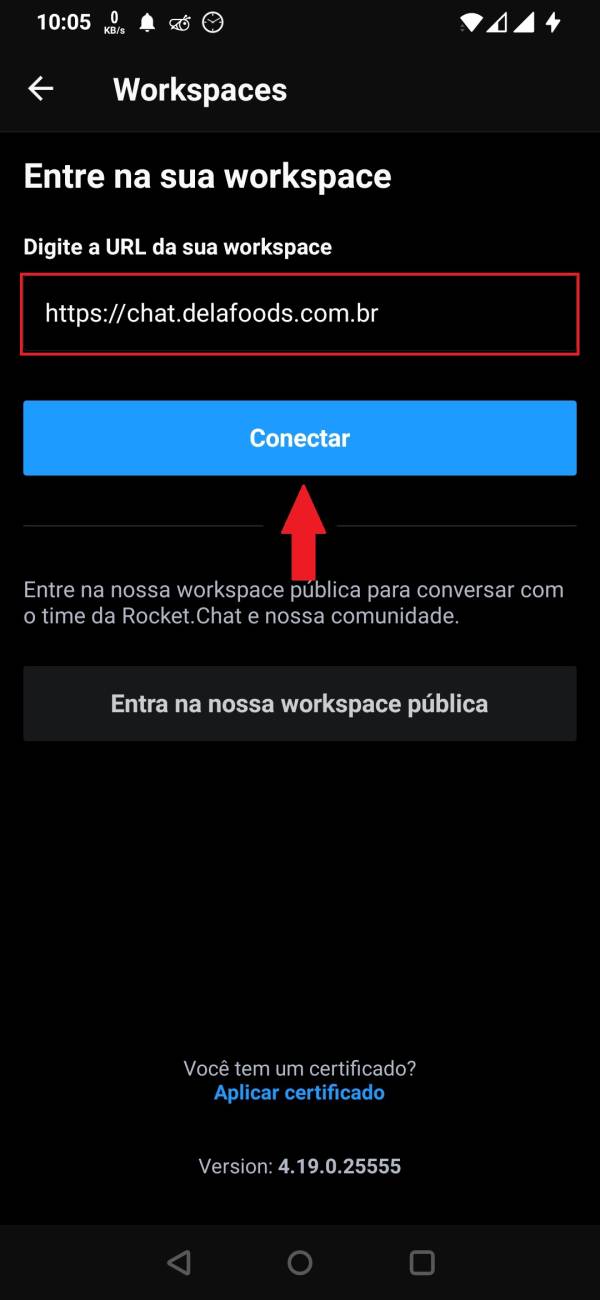Viewport: 600px width, 1300px height.
Task: Tap the system back button
Action: [179, 1263]
